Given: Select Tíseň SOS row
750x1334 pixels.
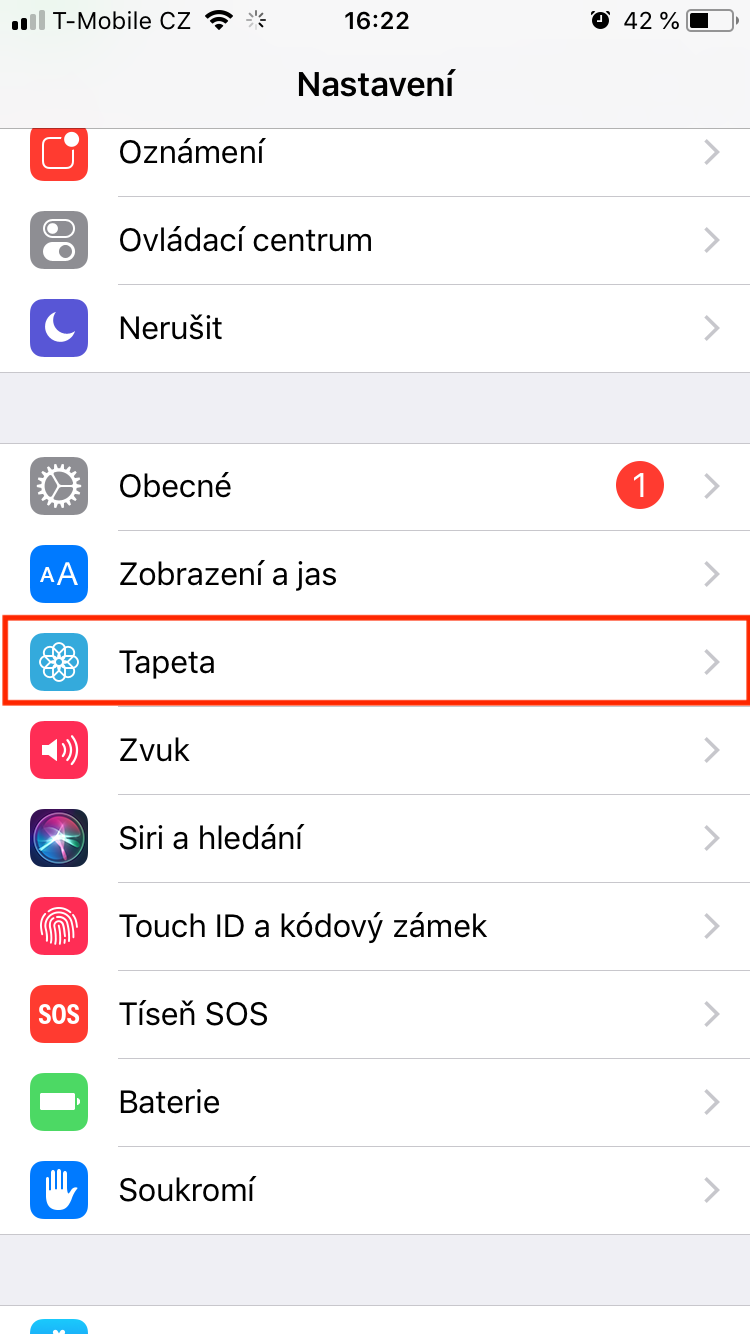Looking at the screenshot, I should (x=375, y=1014).
